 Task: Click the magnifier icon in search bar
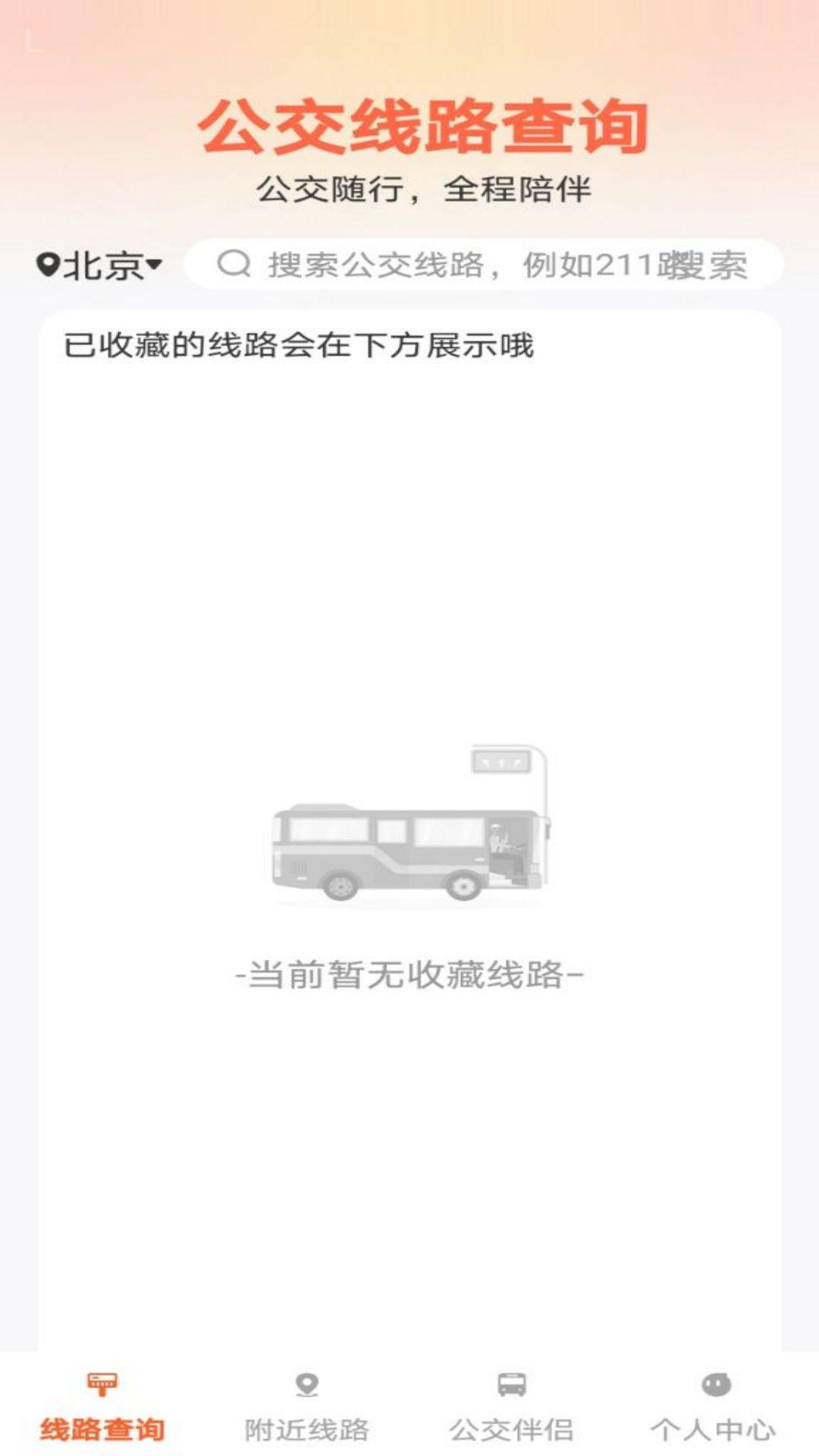[234, 265]
